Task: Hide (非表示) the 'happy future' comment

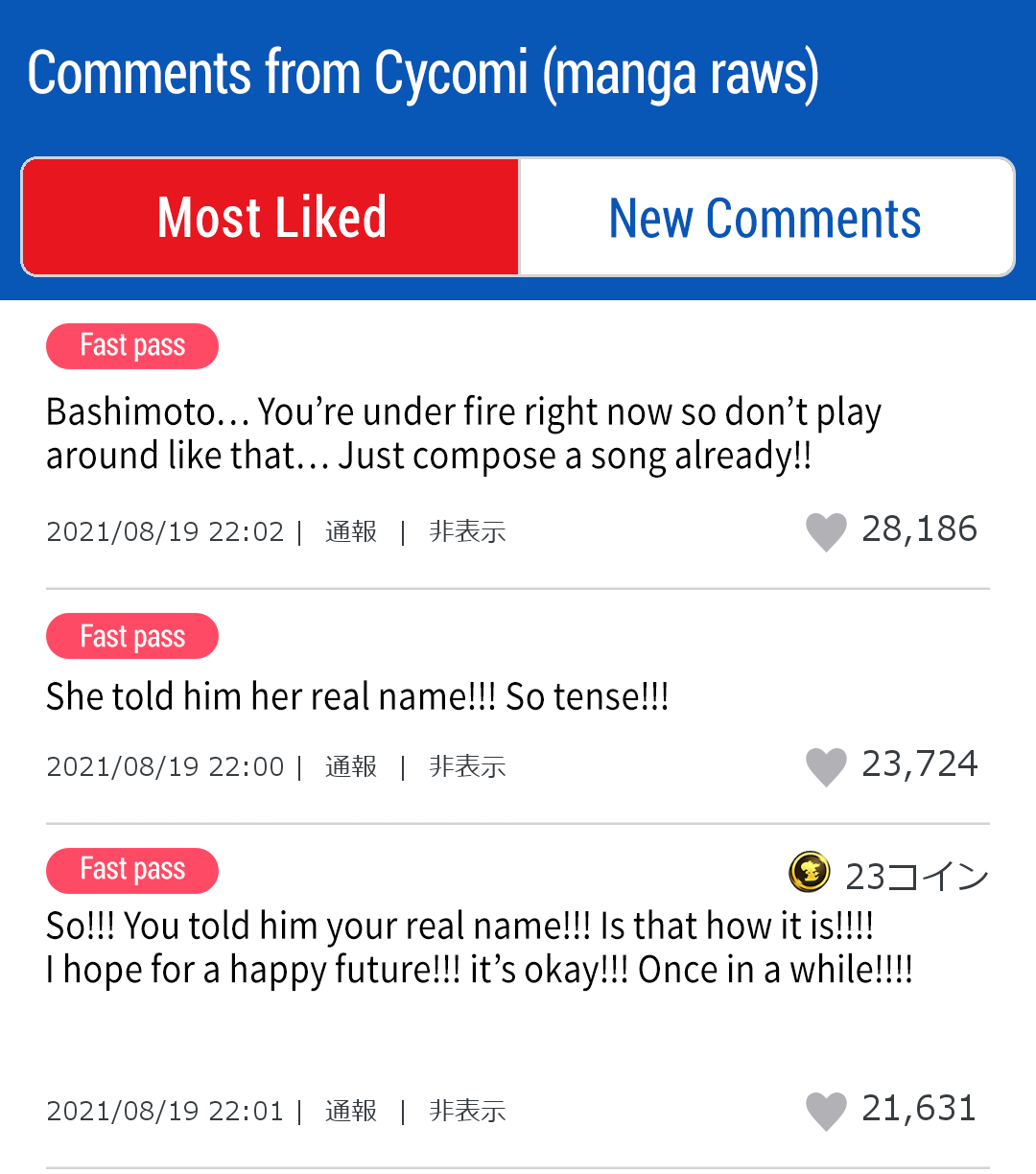Action: [467, 1111]
